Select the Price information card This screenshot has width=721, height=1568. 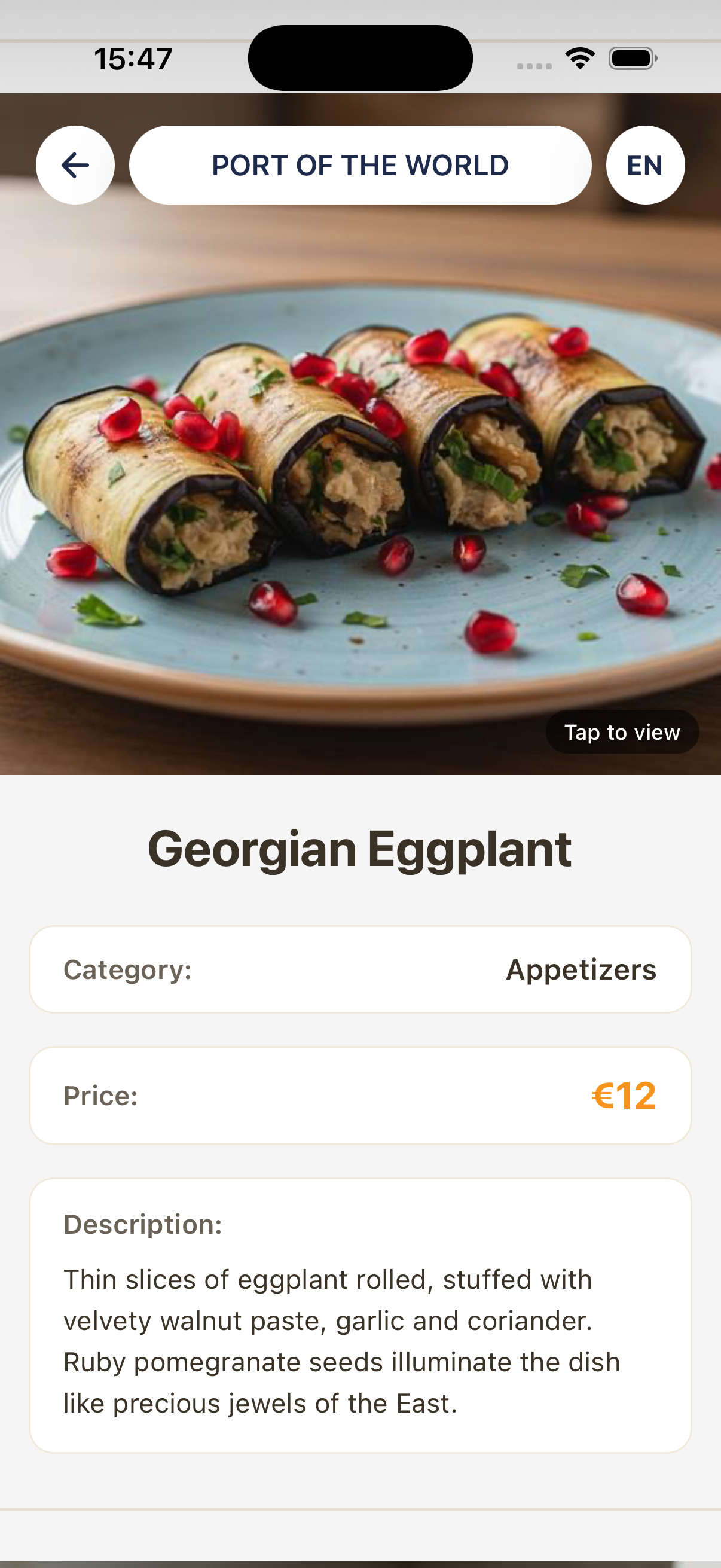point(360,1094)
